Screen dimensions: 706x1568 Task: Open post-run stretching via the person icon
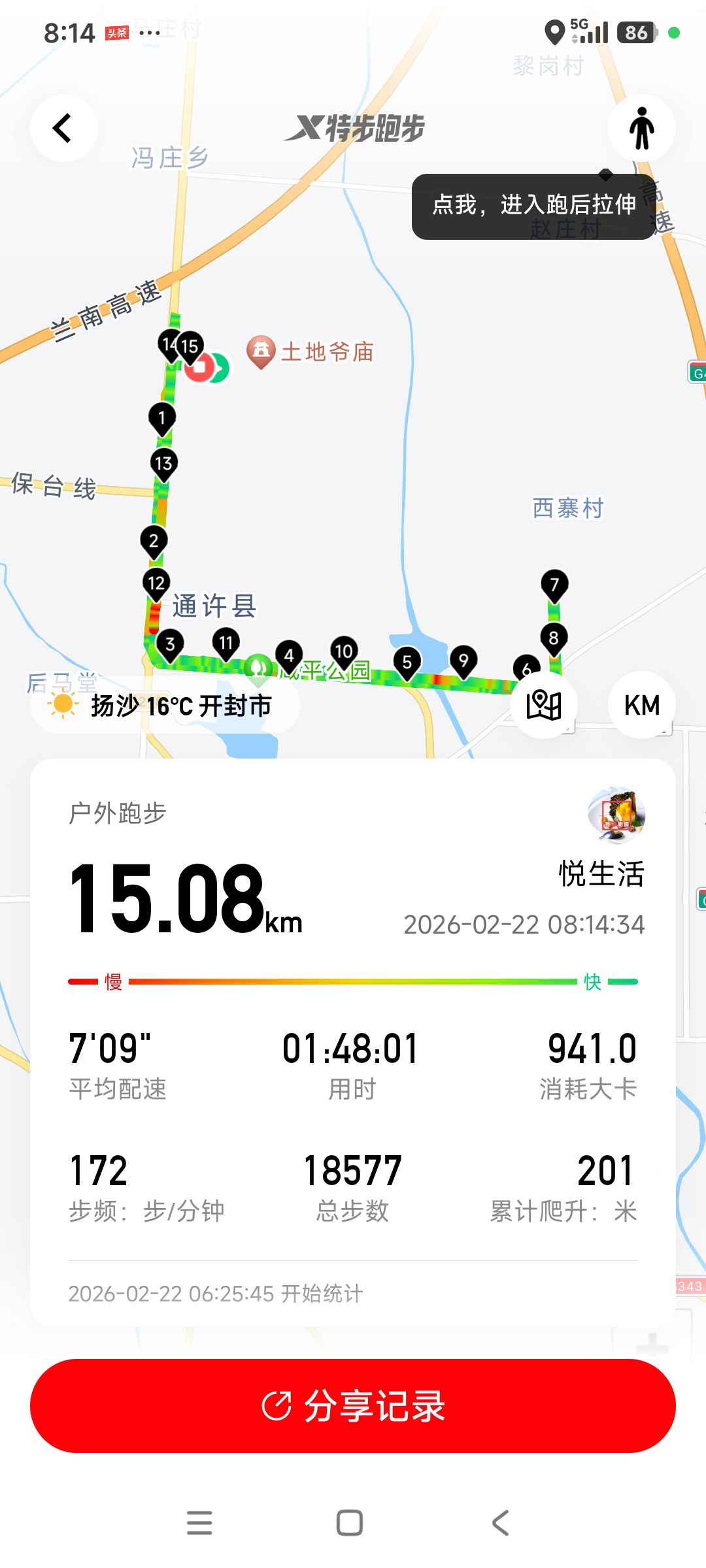[x=641, y=128]
